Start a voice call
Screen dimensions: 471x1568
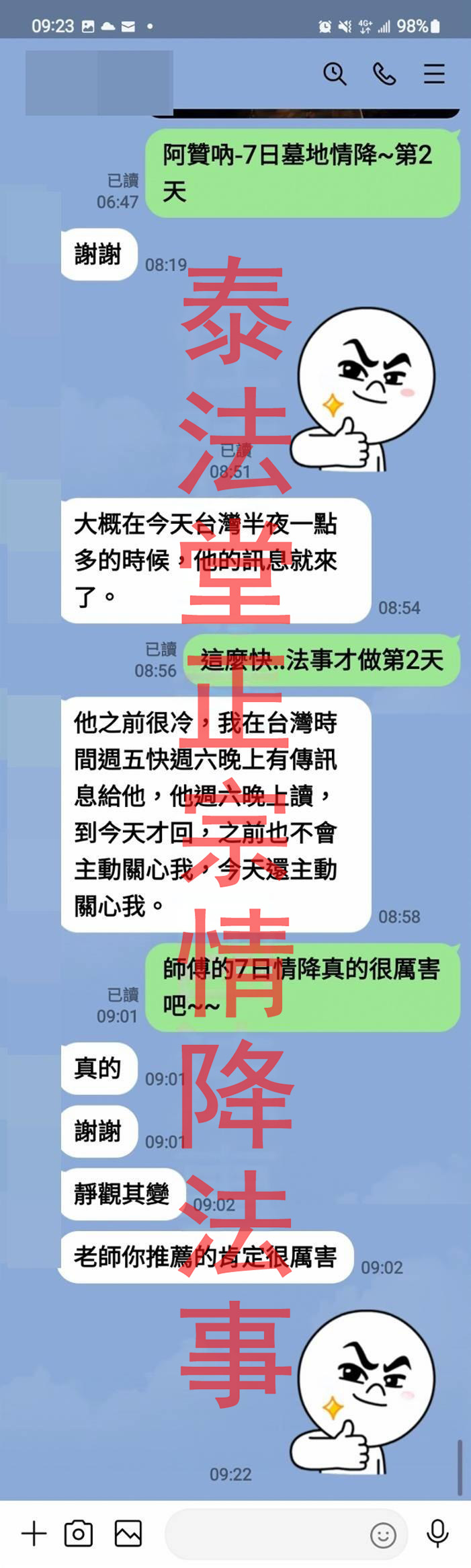coord(384,73)
